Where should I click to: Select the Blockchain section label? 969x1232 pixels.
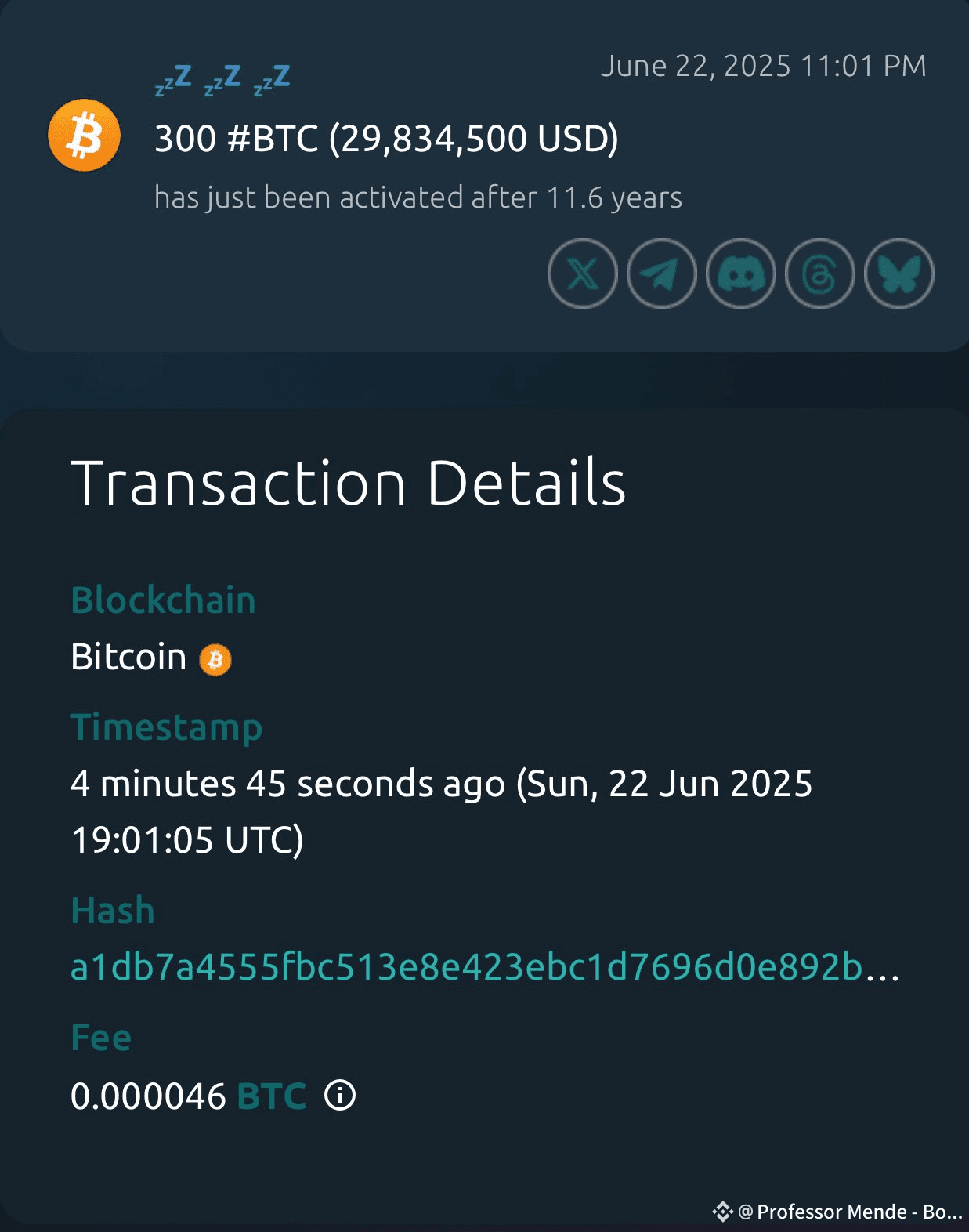point(163,600)
